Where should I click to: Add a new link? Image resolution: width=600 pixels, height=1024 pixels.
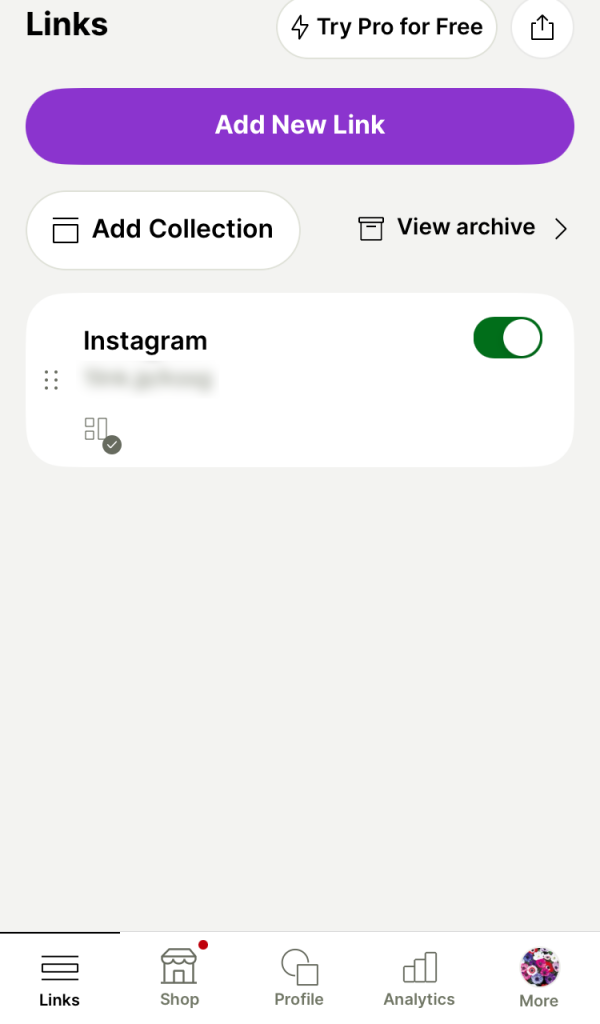tap(300, 125)
